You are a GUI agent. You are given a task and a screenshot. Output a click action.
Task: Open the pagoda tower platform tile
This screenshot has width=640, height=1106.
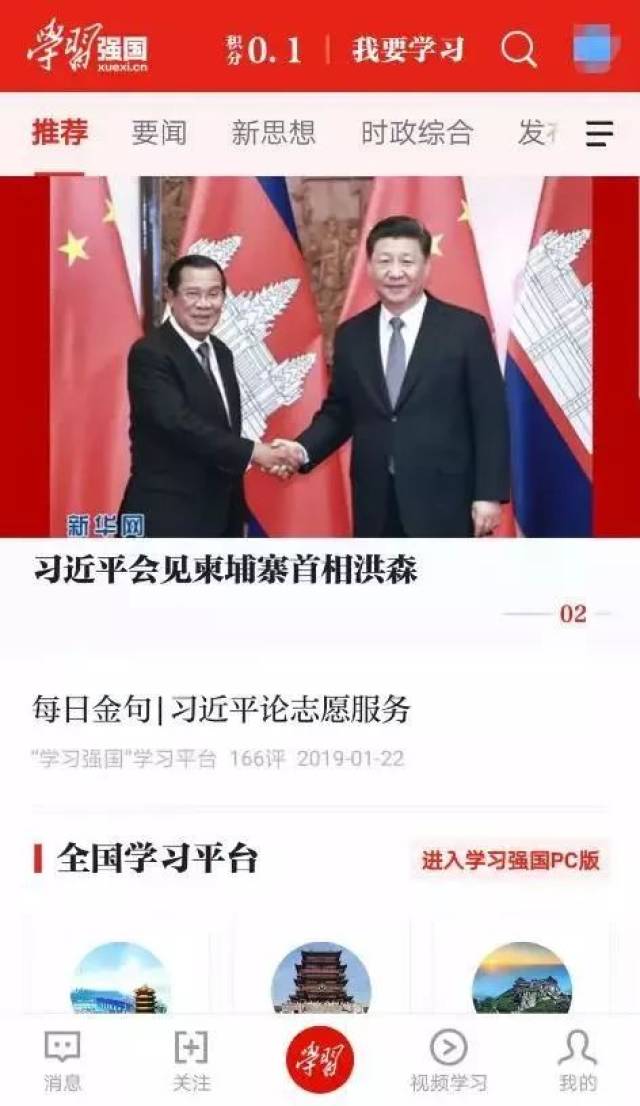point(321,977)
